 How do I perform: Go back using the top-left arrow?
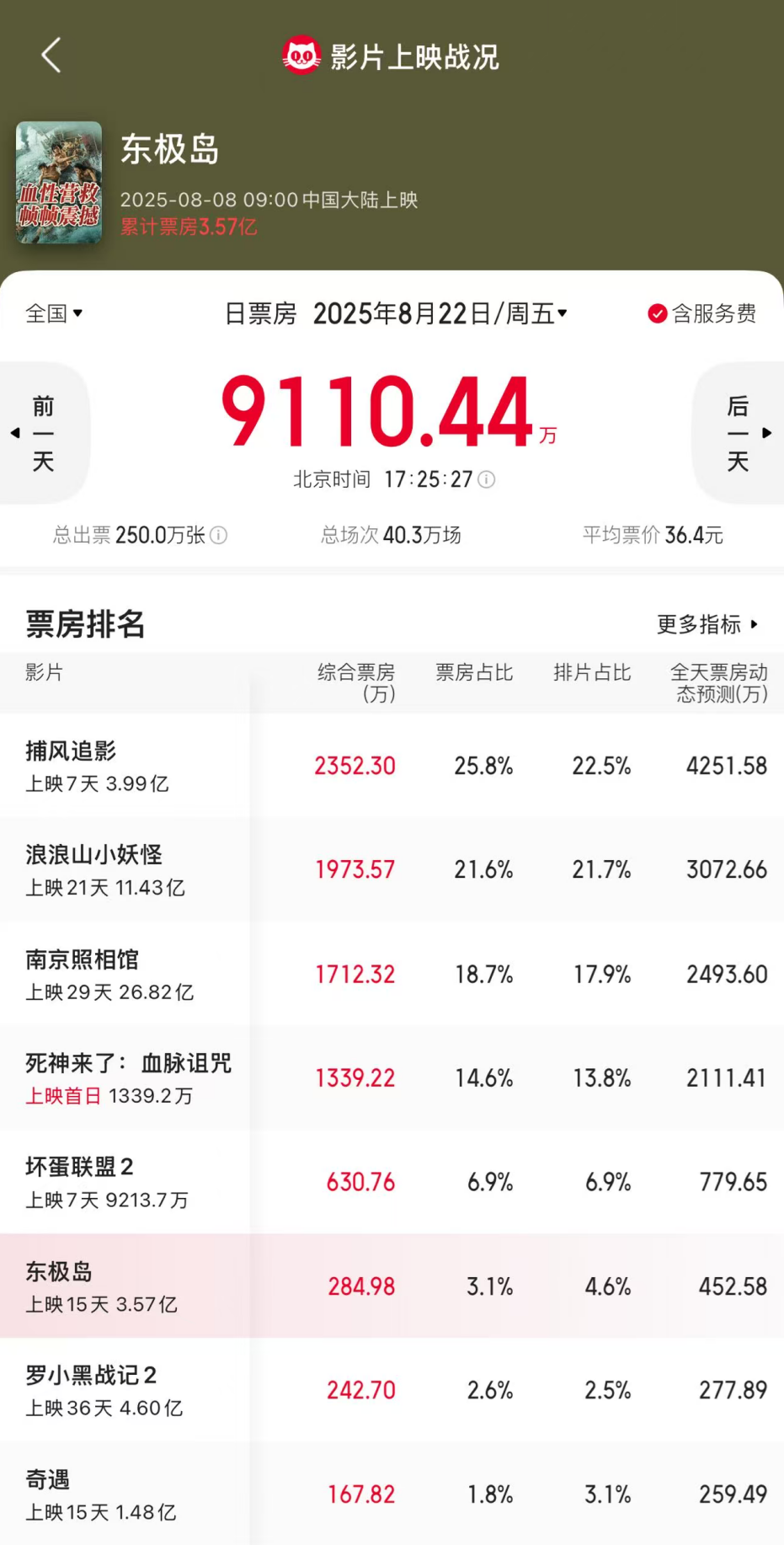coord(51,56)
